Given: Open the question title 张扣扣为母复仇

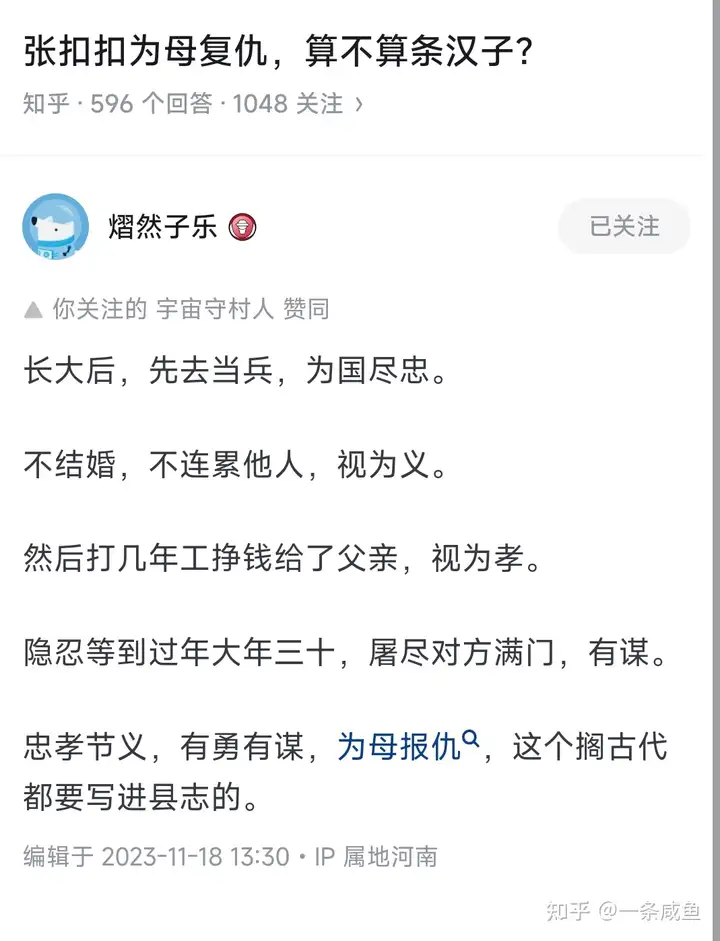Looking at the screenshot, I should 277,52.
